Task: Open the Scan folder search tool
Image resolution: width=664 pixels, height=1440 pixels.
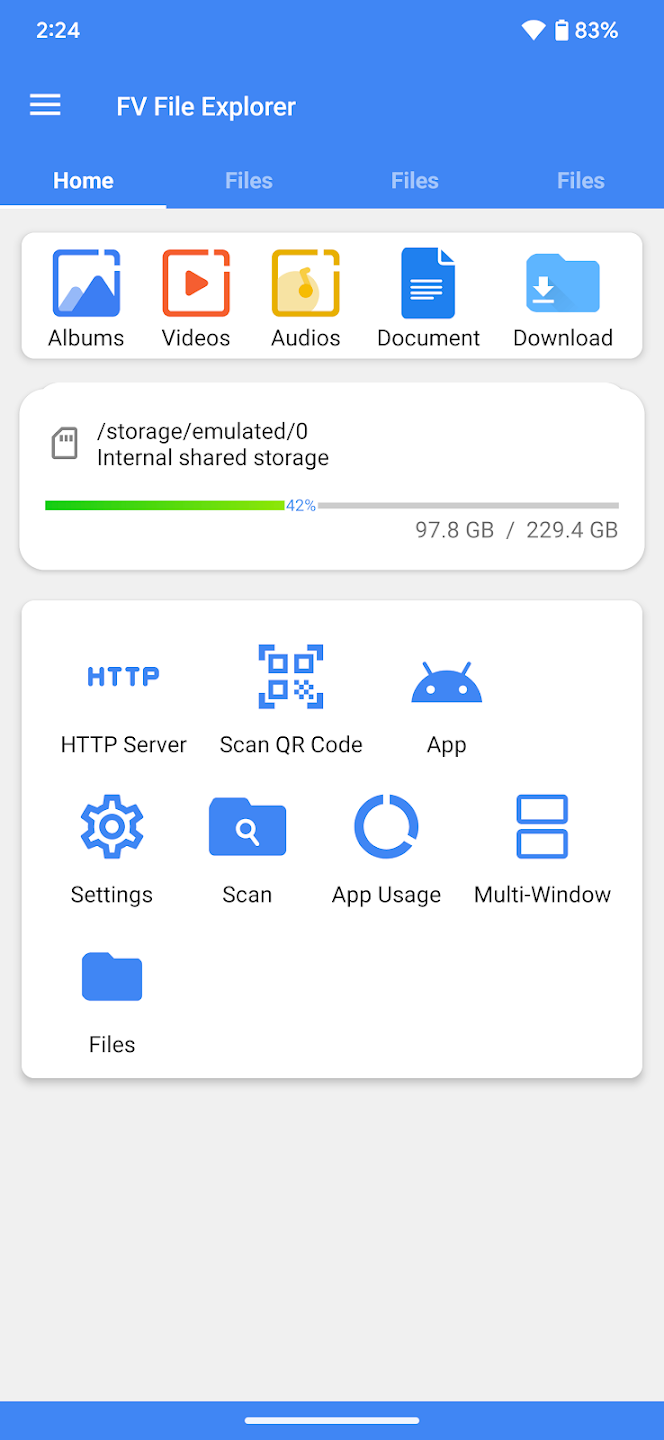Action: (x=247, y=848)
